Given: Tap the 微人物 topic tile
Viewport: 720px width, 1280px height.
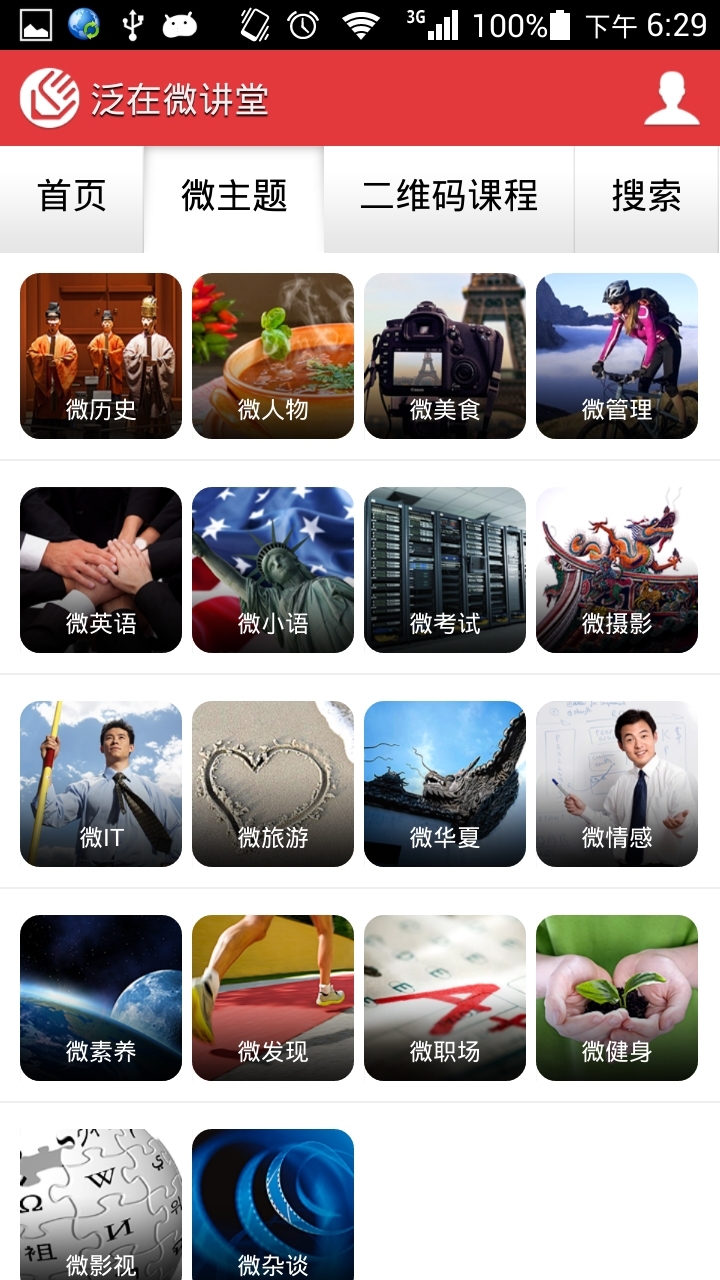Looking at the screenshot, I should point(273,356).
